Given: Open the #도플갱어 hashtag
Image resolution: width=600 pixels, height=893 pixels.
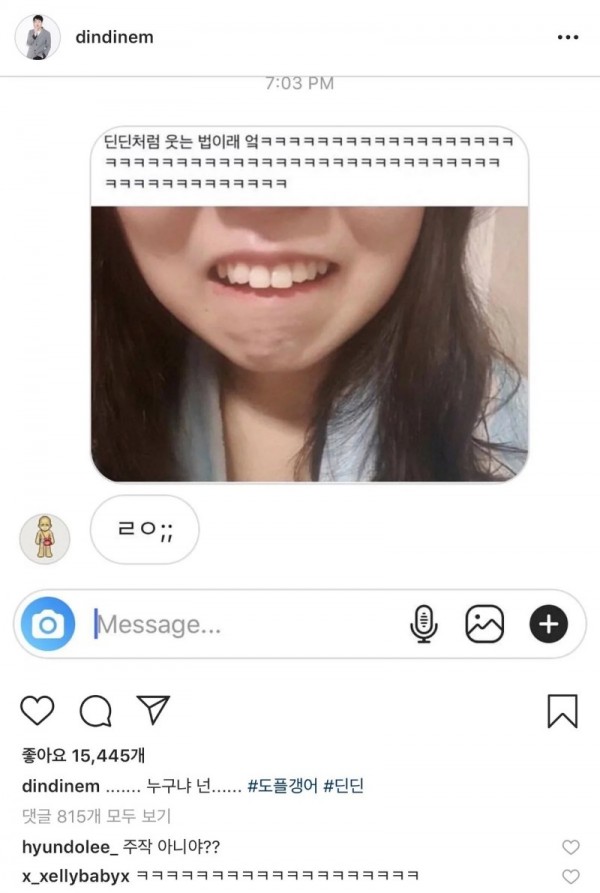Looking at the screenshot, I should 283,786.
